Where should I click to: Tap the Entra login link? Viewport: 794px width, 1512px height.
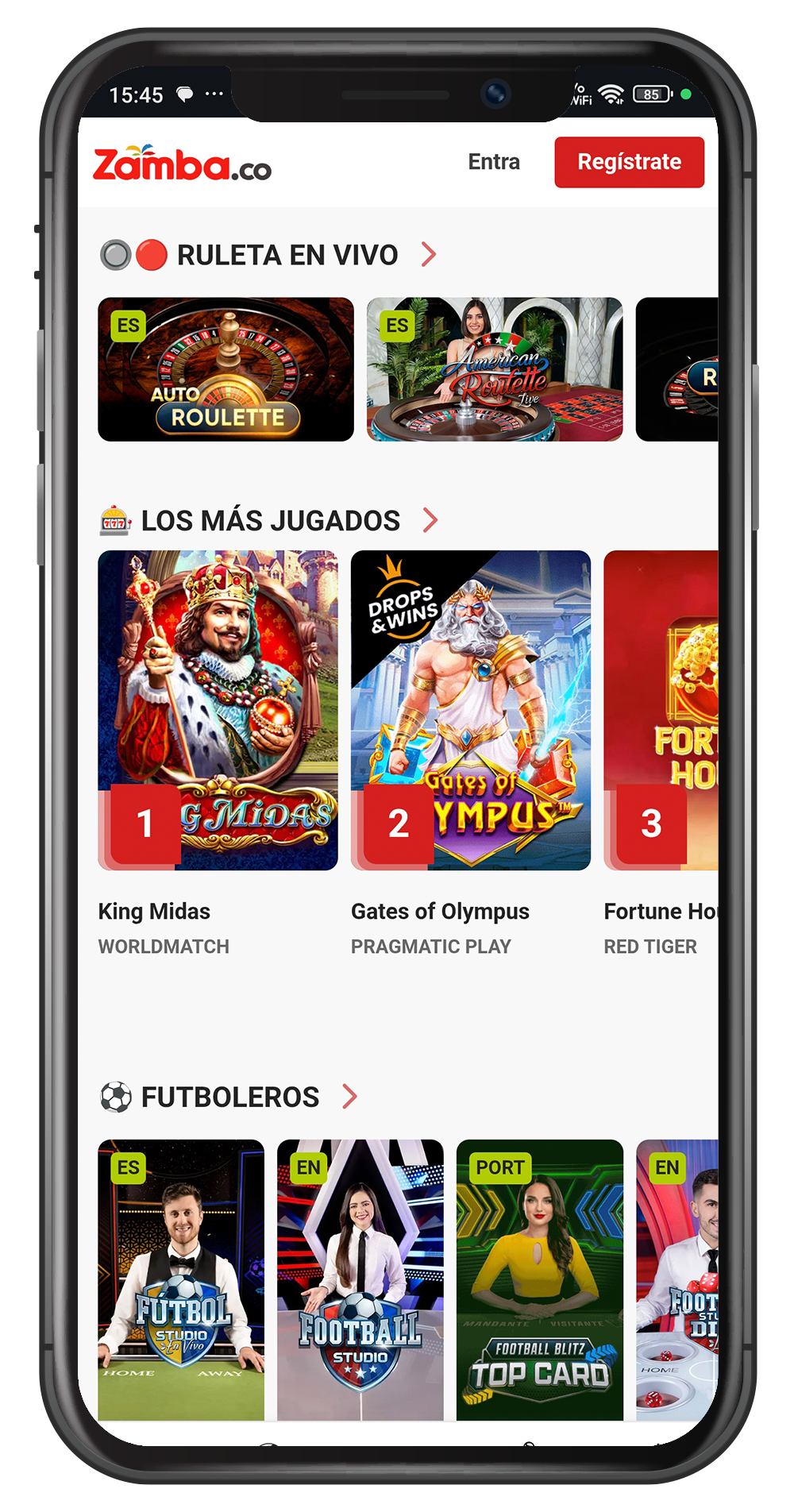point(494,162)
